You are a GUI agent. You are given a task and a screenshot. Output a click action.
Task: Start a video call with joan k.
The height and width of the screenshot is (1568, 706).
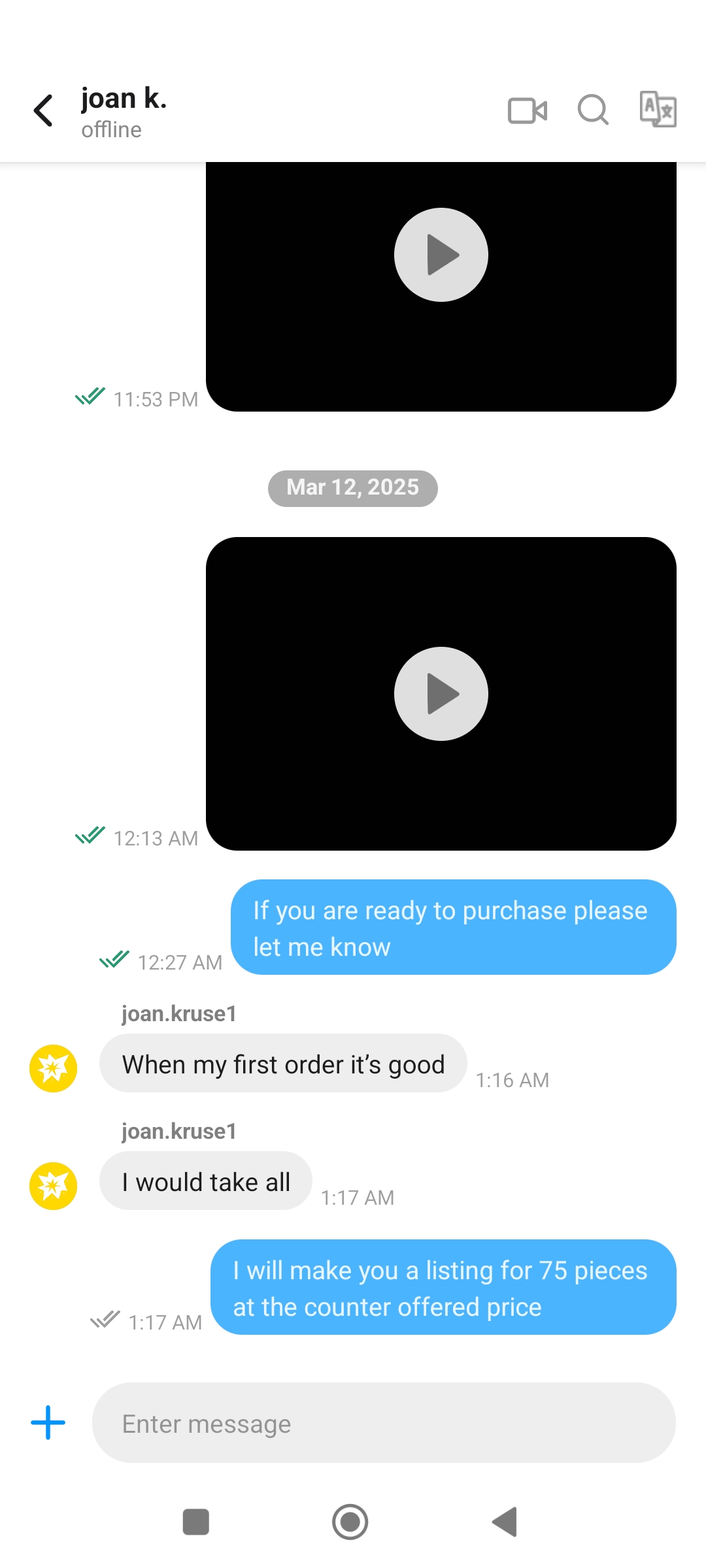(x=527, y=110)
